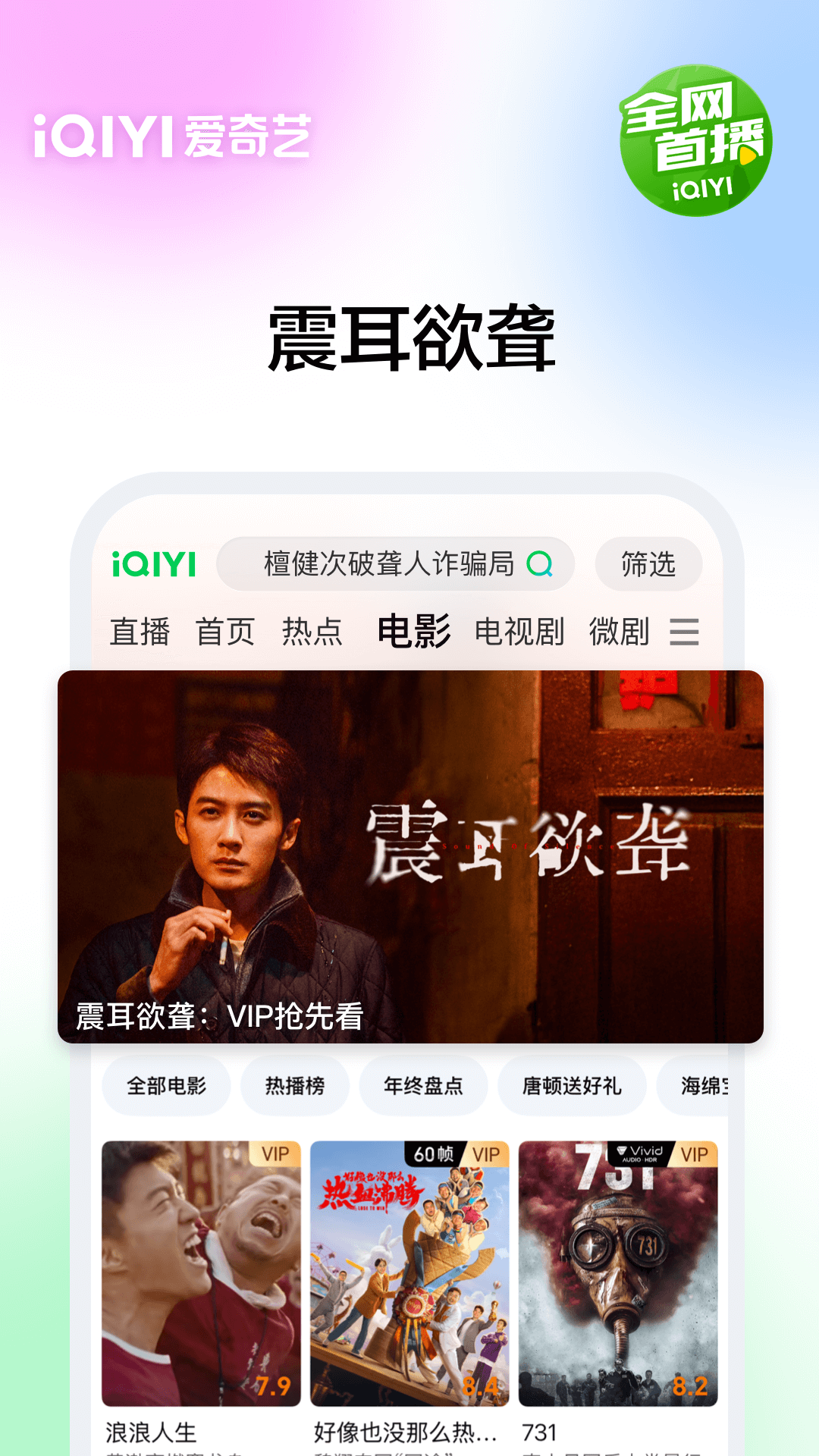This screenshot has width=819, height=1456.
Task: Click the iQIYI 爱奇艺 logo at page top
Action: 171,135
